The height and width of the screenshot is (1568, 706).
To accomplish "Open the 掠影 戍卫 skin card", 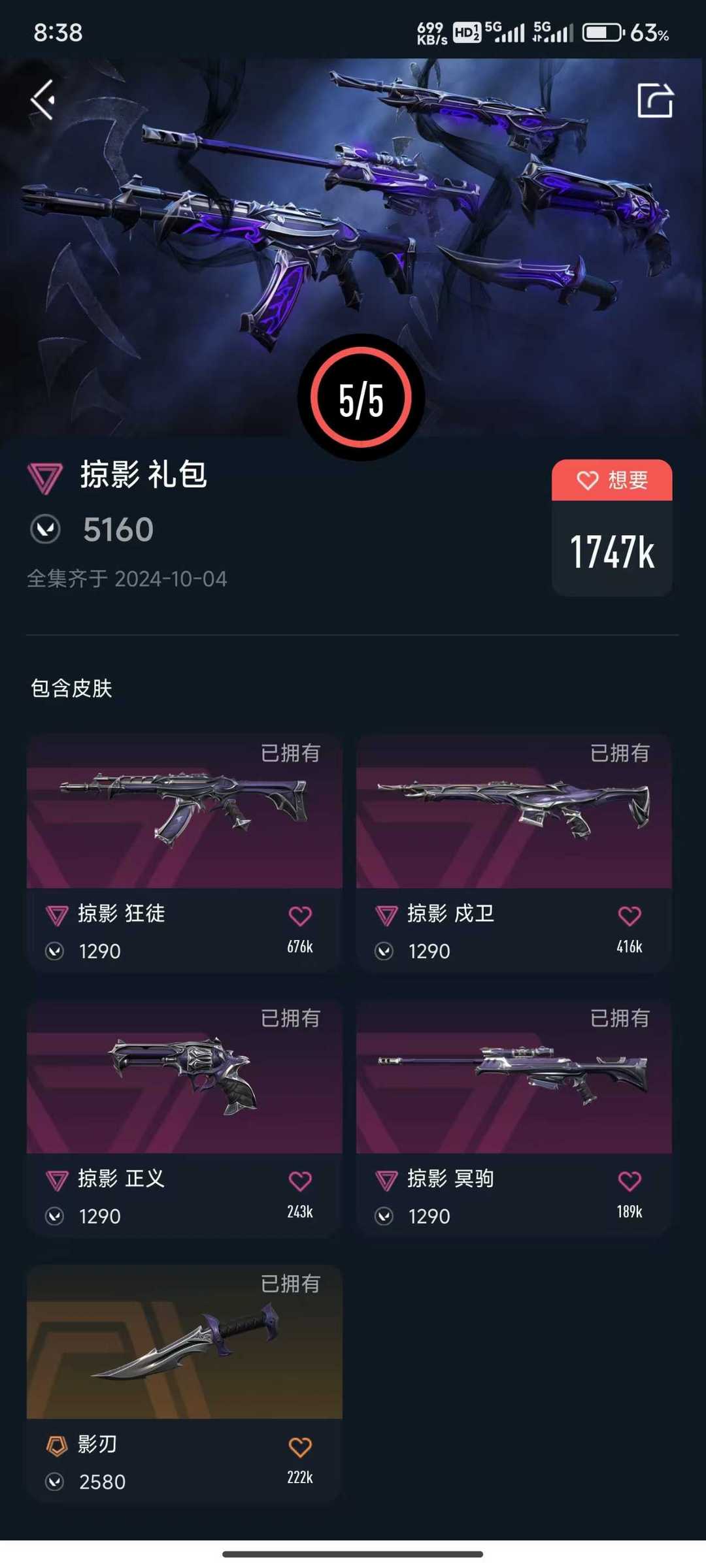I will [x=514, y=853].
